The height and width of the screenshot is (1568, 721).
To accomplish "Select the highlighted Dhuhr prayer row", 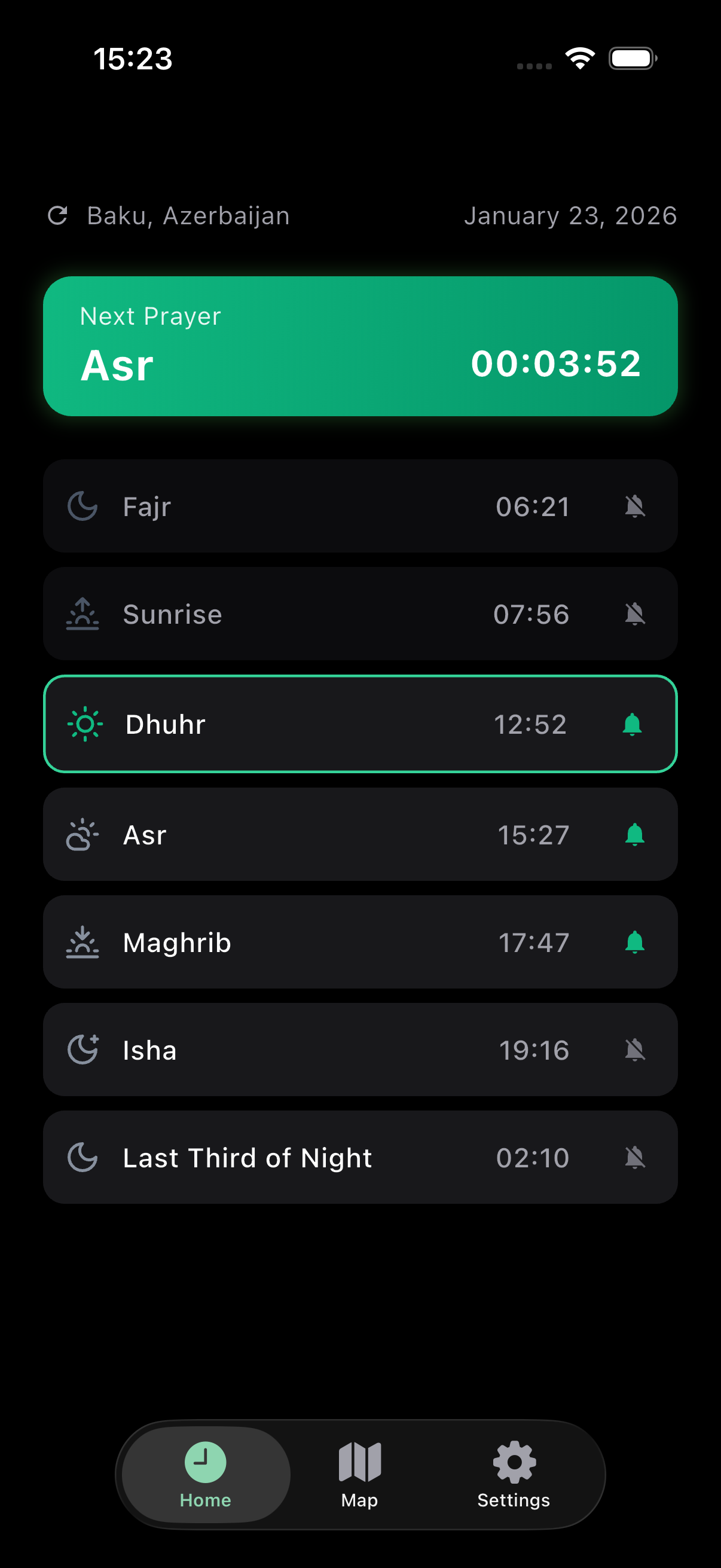I will point(360,724).
